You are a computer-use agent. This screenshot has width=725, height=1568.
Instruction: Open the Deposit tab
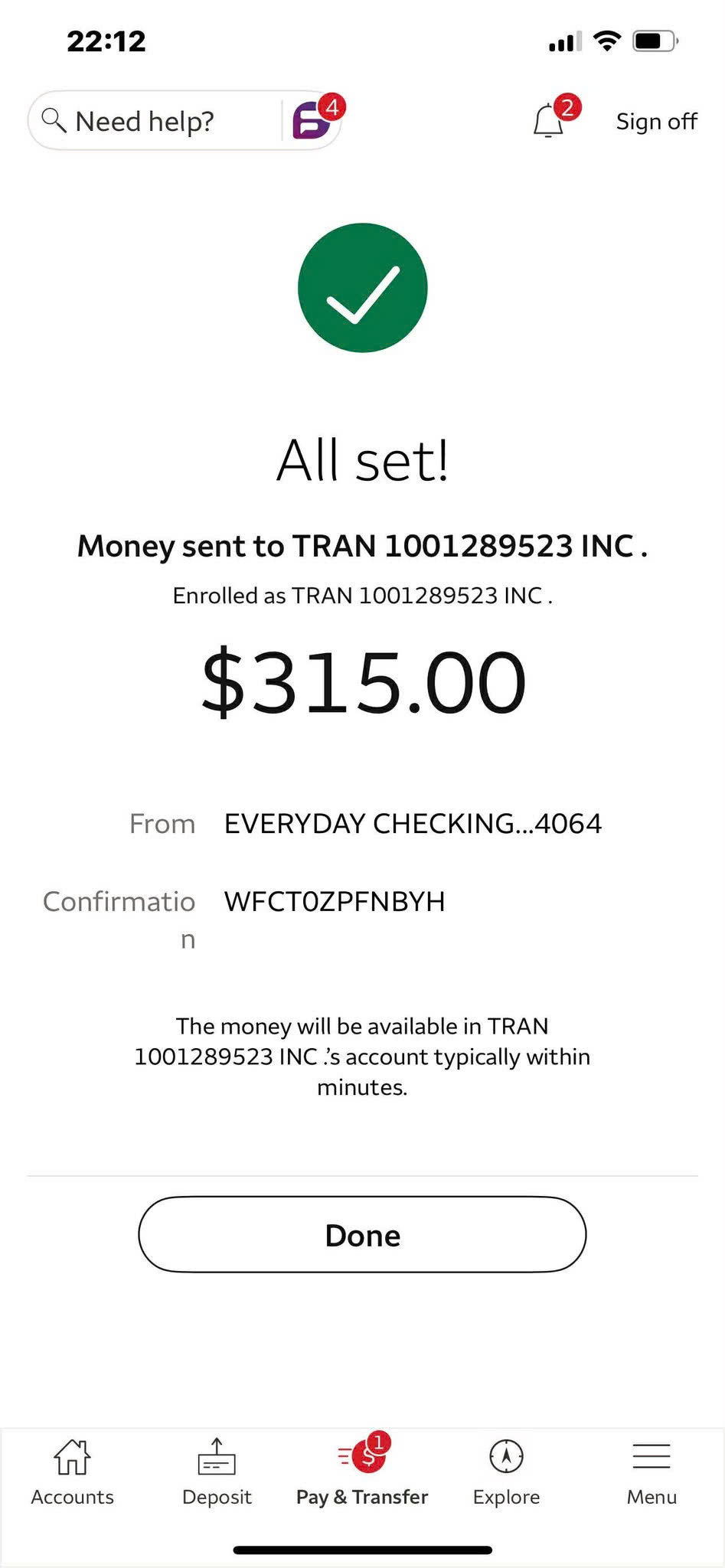tap(217, 1473)
